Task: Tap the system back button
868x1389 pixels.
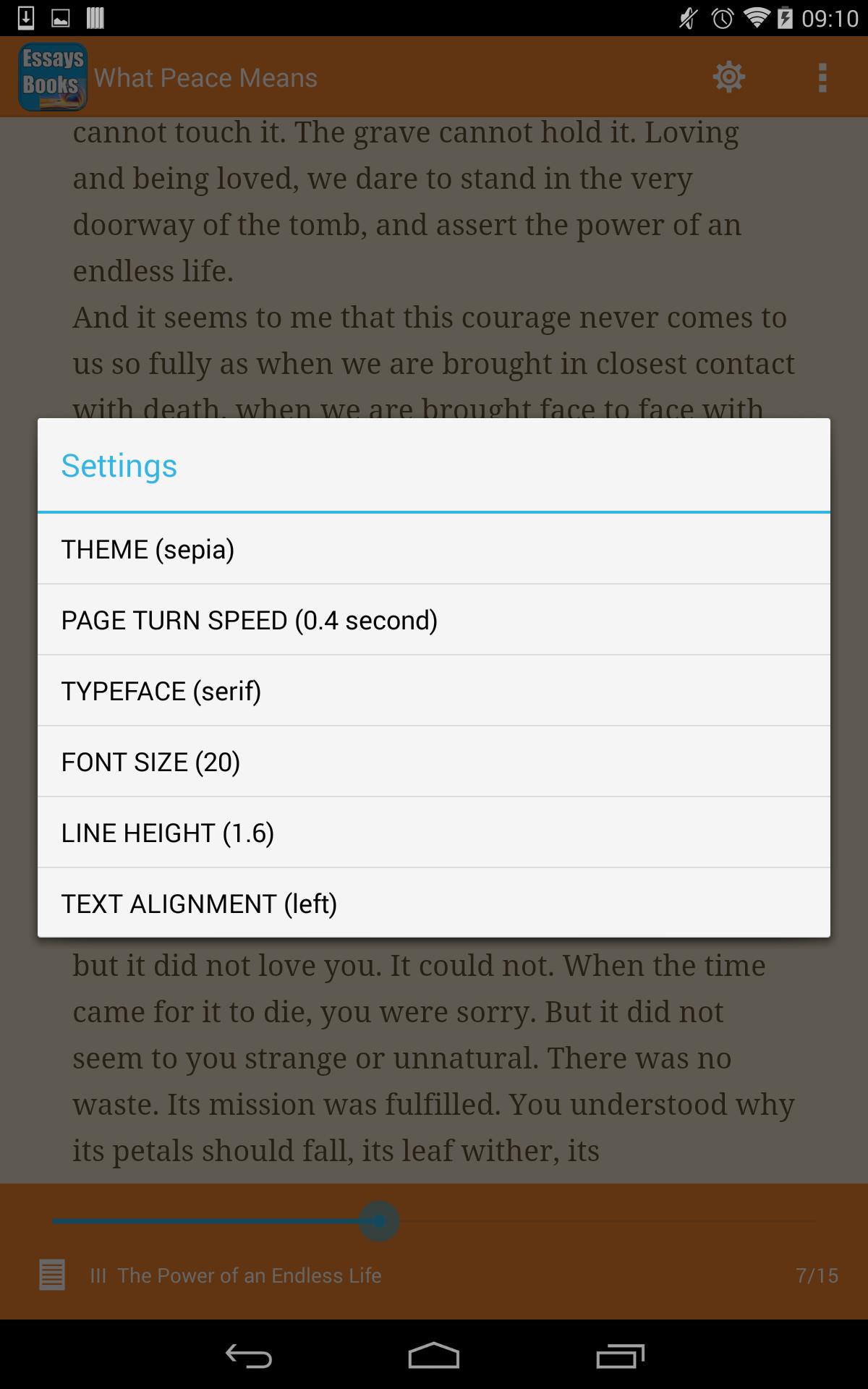Action: pos(248,1355)
